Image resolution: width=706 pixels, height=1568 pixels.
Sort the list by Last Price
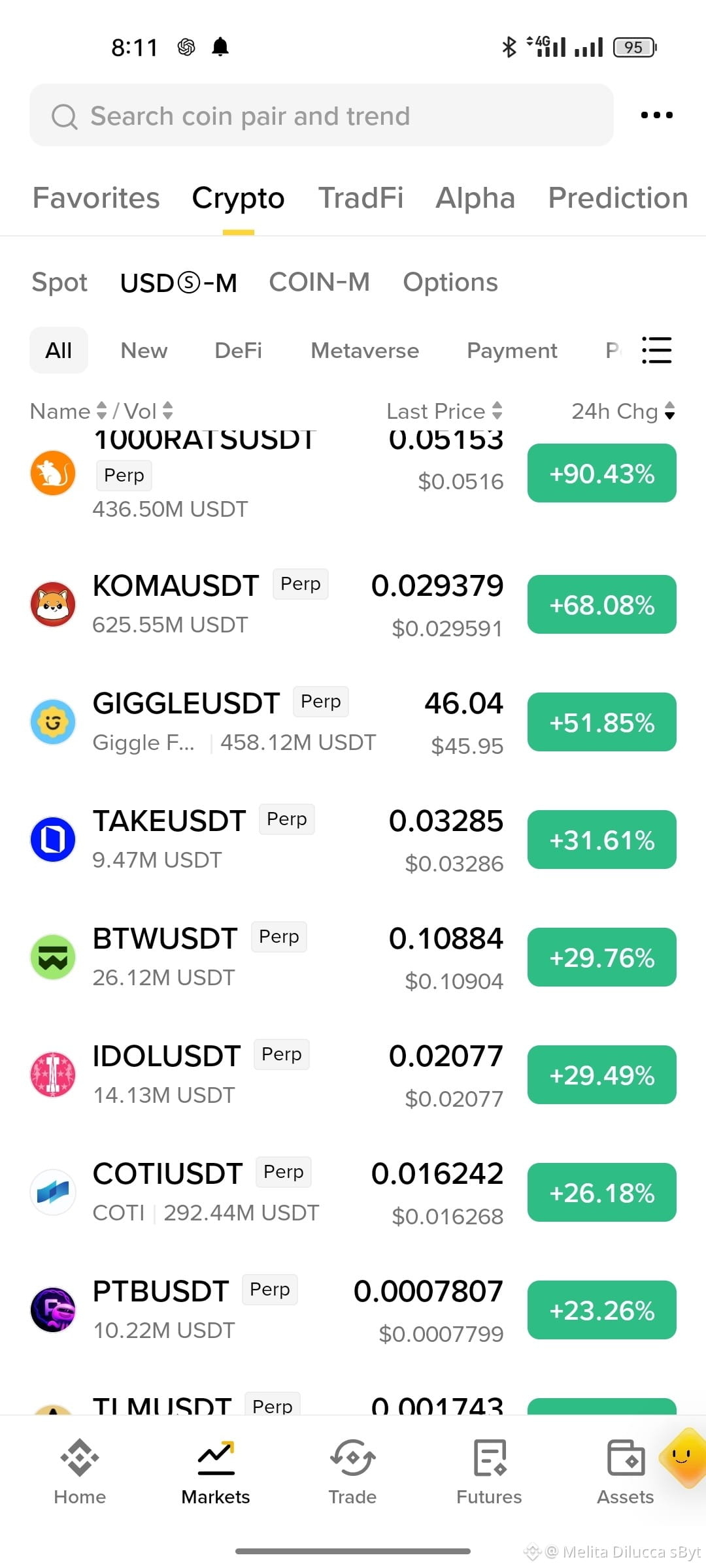(445, 411)
